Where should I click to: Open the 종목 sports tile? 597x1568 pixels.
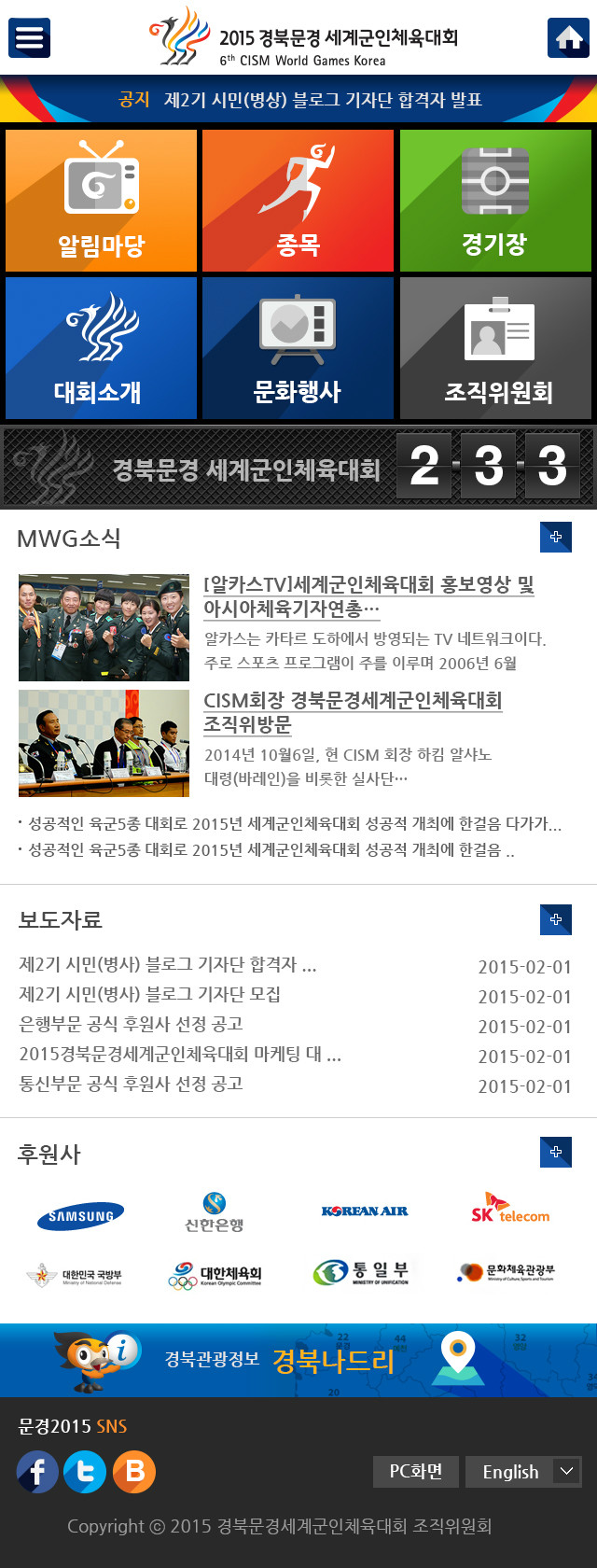click(298, 201)
